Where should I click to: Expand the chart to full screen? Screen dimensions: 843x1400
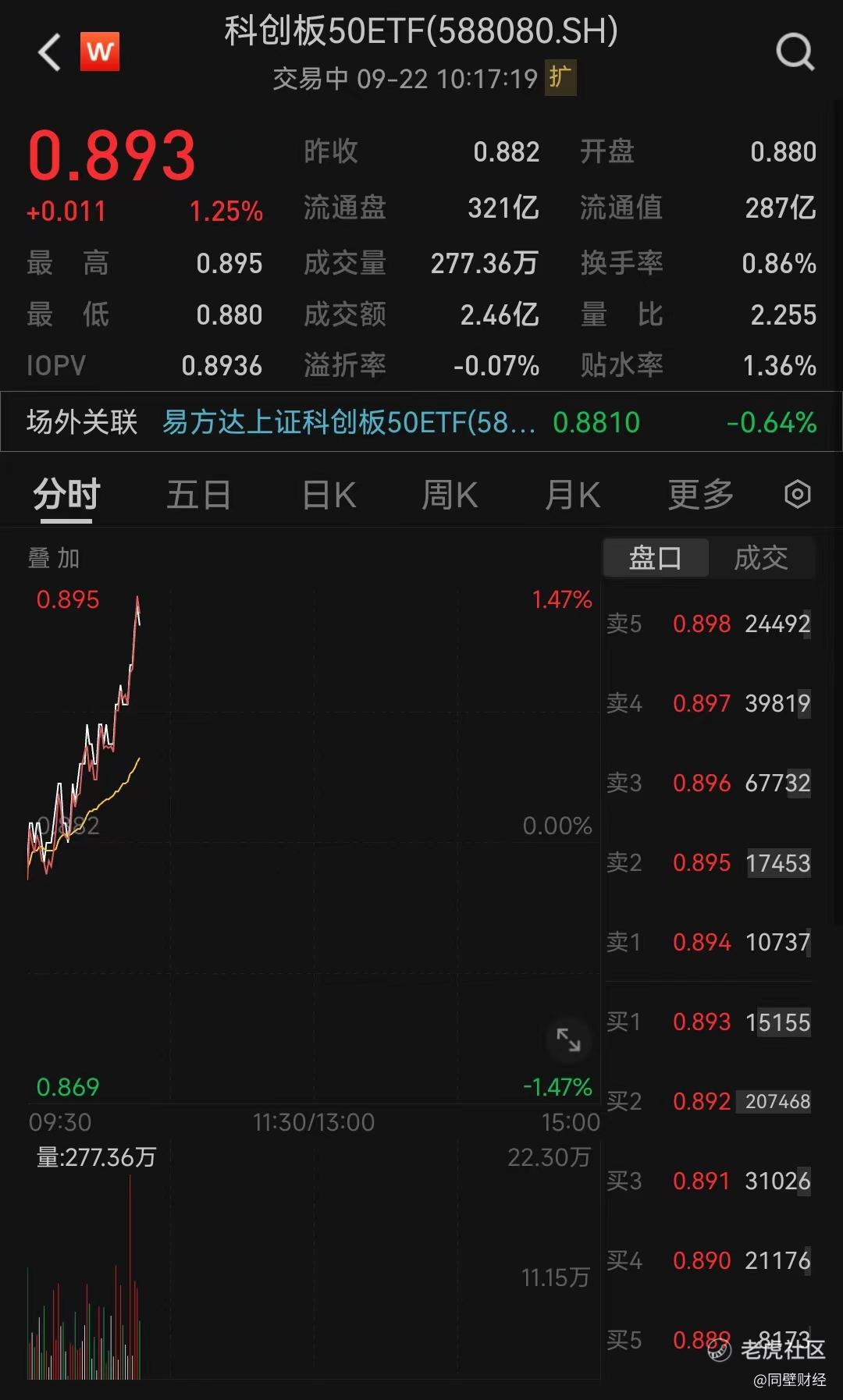point(568,1039)
